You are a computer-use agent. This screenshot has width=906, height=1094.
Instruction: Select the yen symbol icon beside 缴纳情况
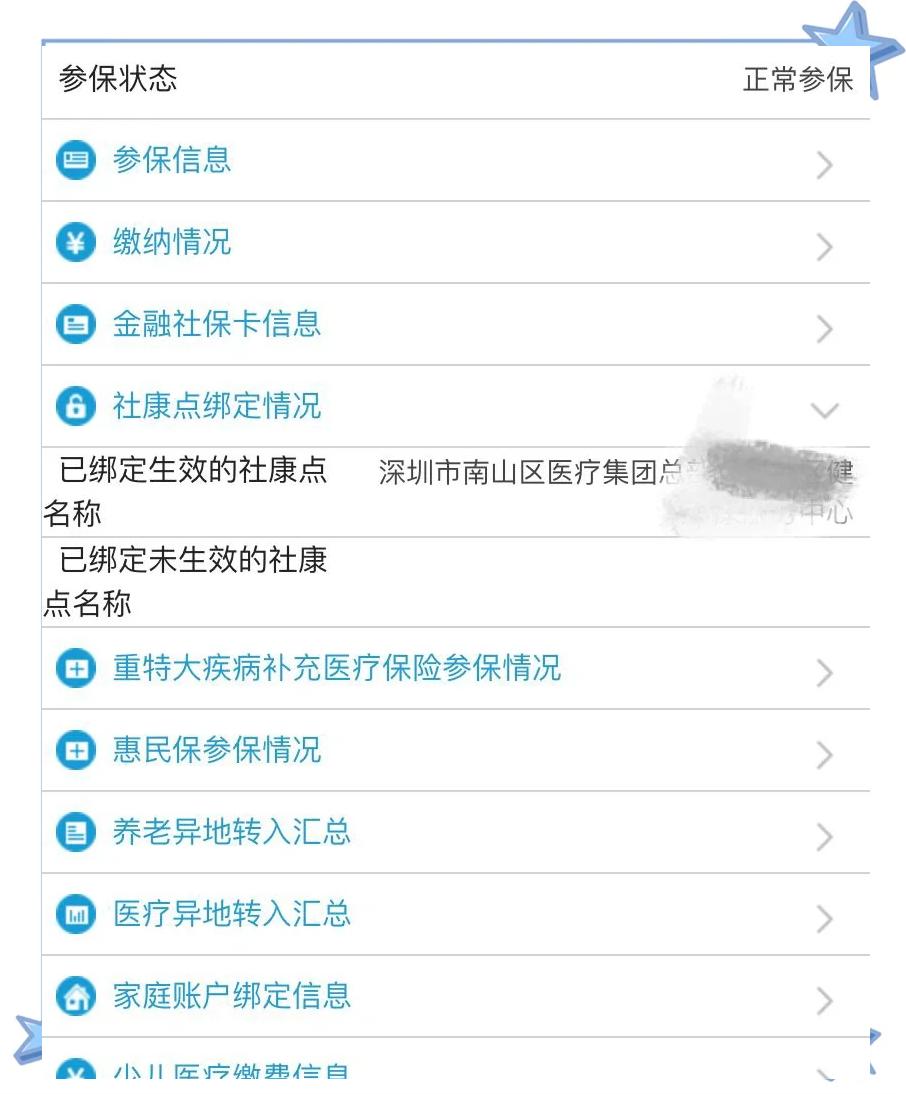pyautogui.click(x=74, y=242)
